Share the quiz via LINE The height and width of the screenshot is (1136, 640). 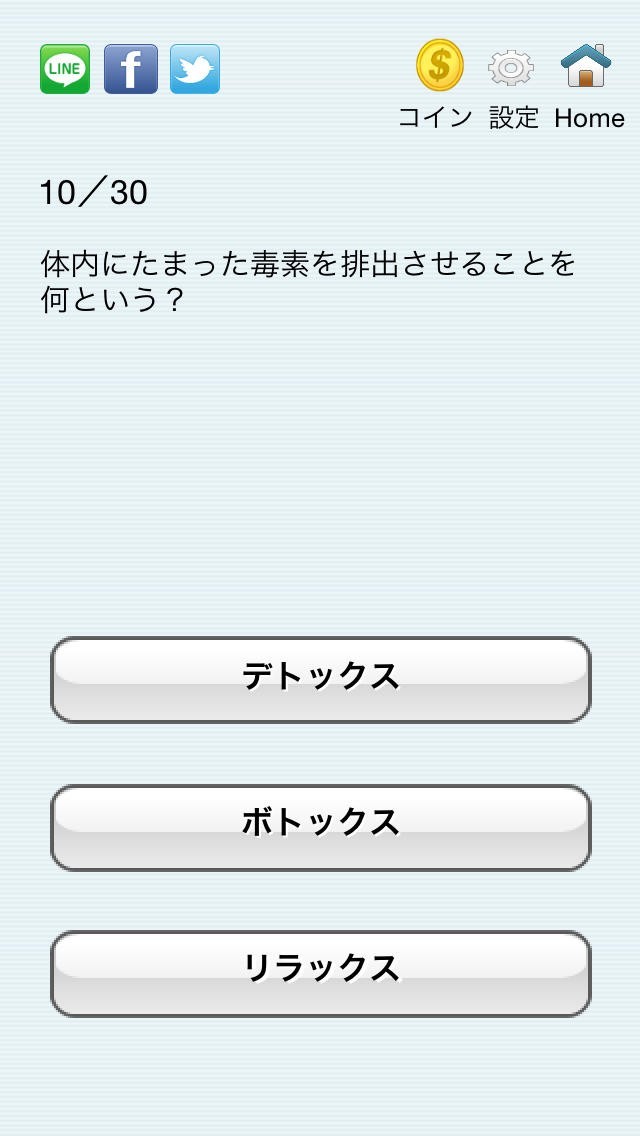65,70
